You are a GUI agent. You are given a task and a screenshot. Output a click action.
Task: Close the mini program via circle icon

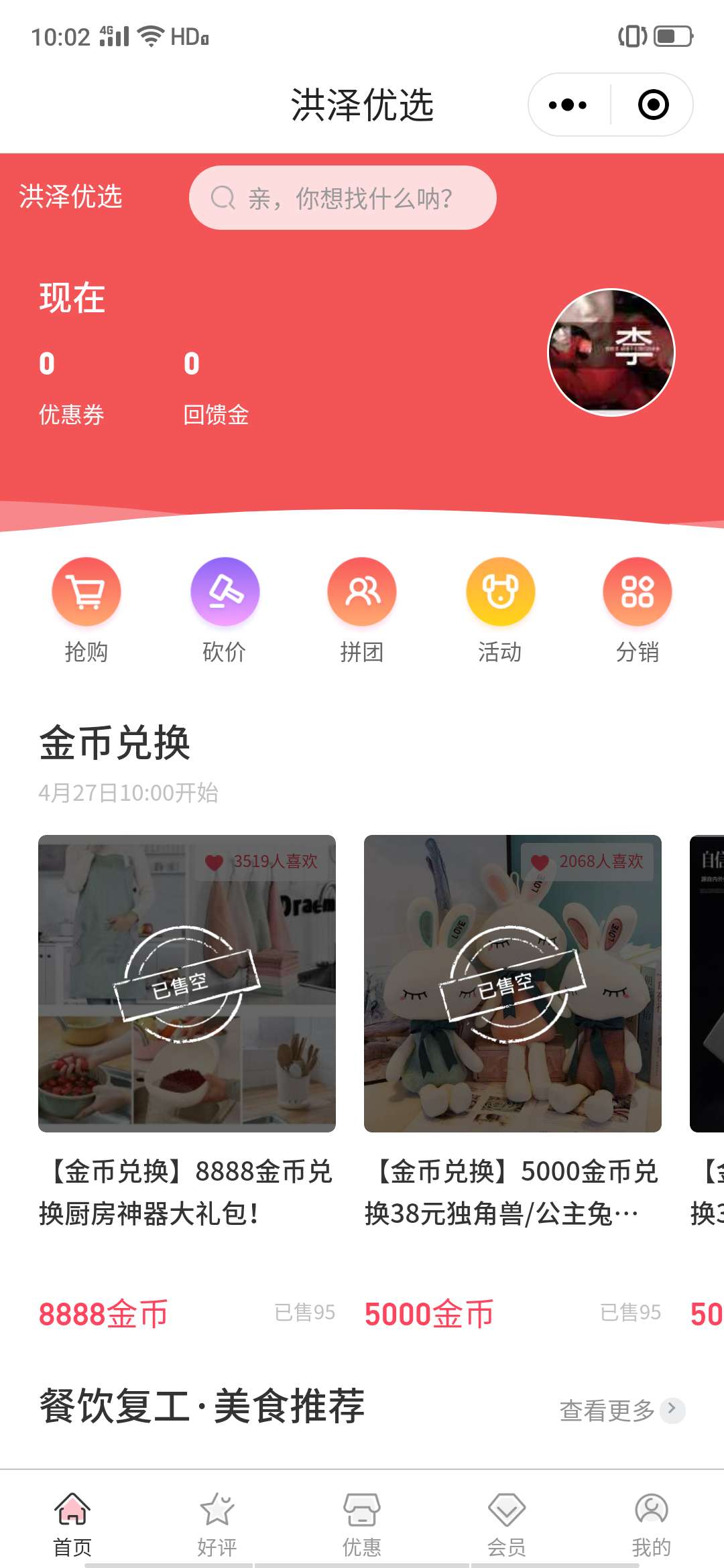653,105
